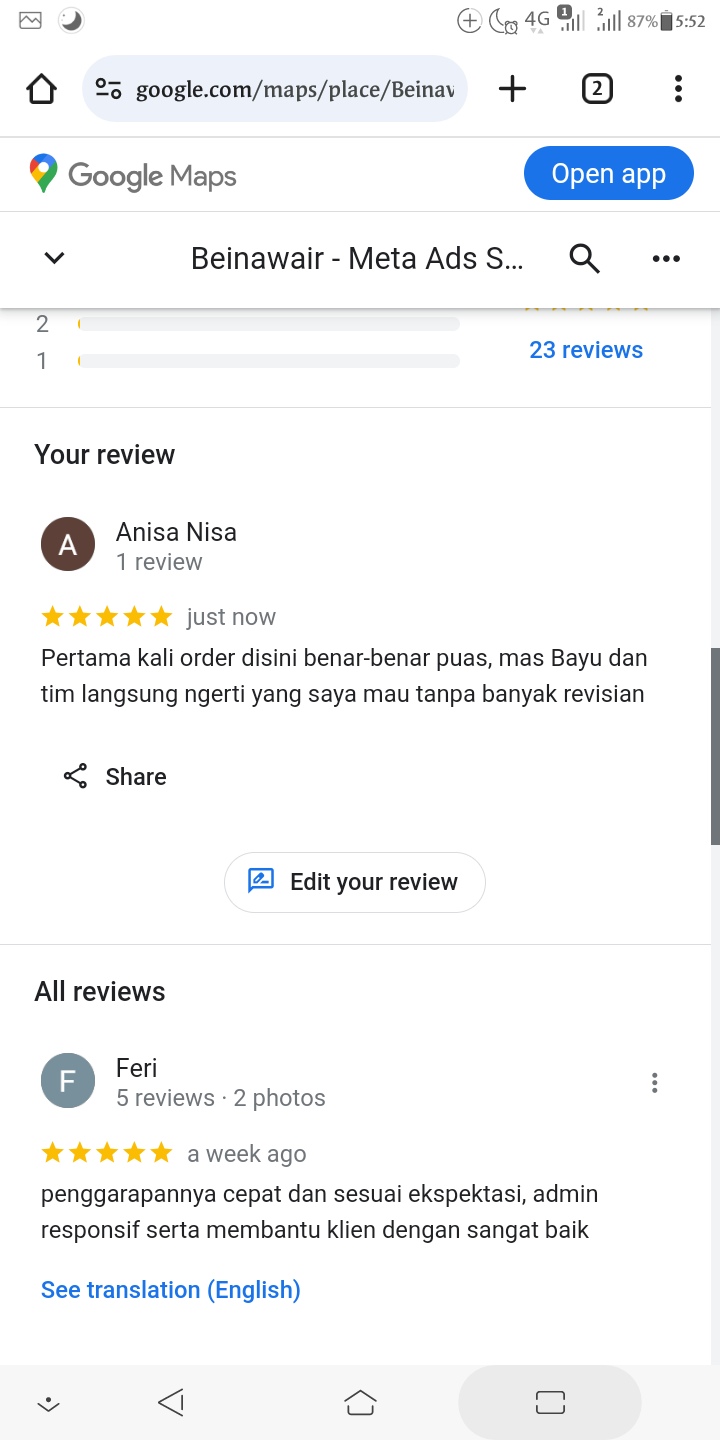Viewport: 720px width, 1440px height.
Task: Open options menu for Feri's review
Action: pos(654,1083)
